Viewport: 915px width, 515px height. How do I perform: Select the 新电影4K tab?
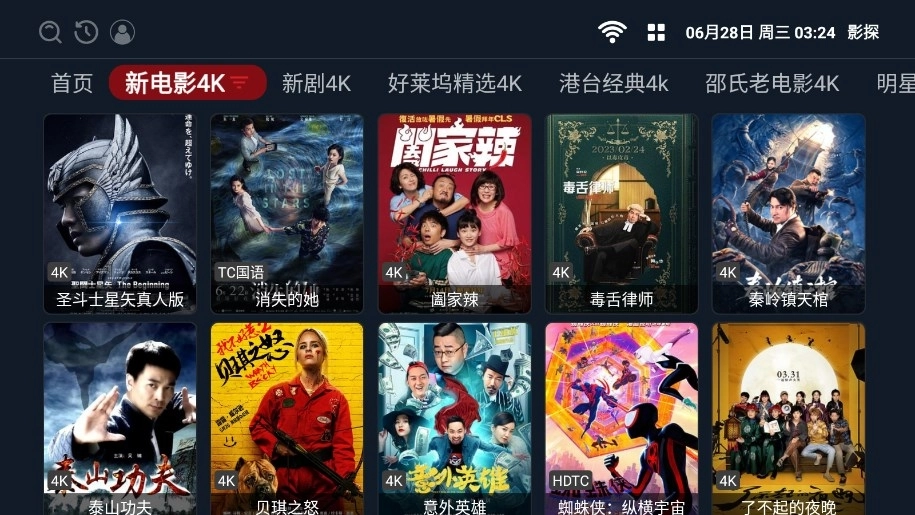187,83
